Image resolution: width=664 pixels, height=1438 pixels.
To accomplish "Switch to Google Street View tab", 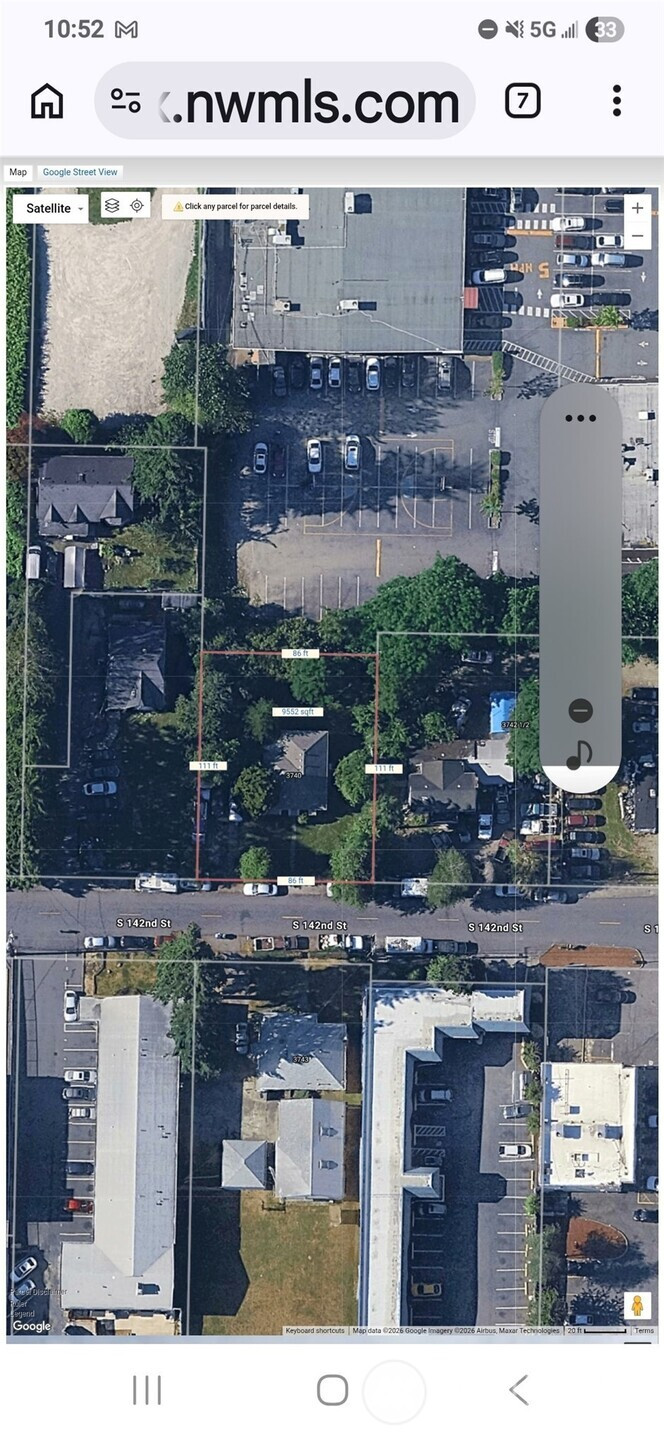I will [80, 172].
